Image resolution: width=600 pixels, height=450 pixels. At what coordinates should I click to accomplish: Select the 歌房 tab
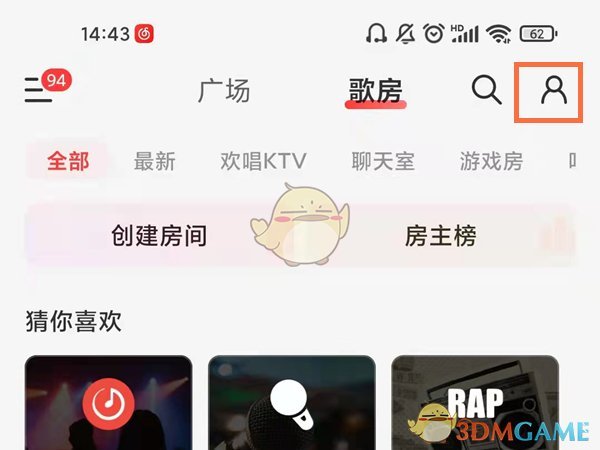pyautogui.click(x=376, y=91)
